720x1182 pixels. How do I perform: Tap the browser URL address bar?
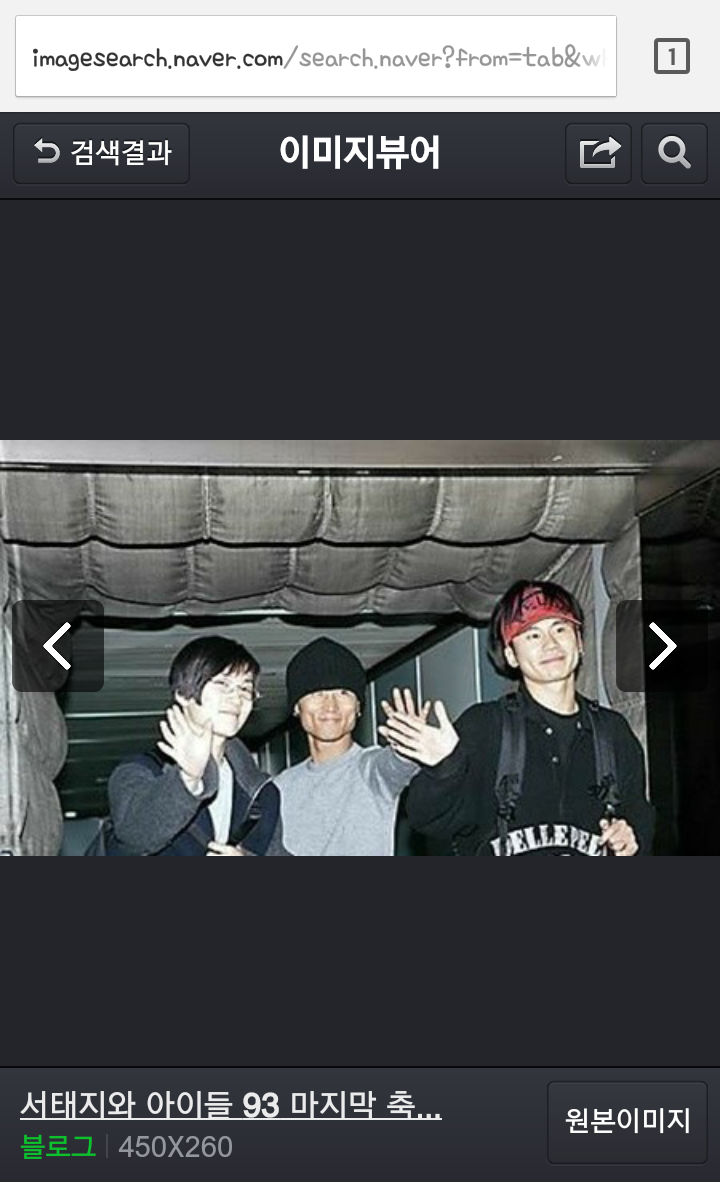(x=316, y=57)
